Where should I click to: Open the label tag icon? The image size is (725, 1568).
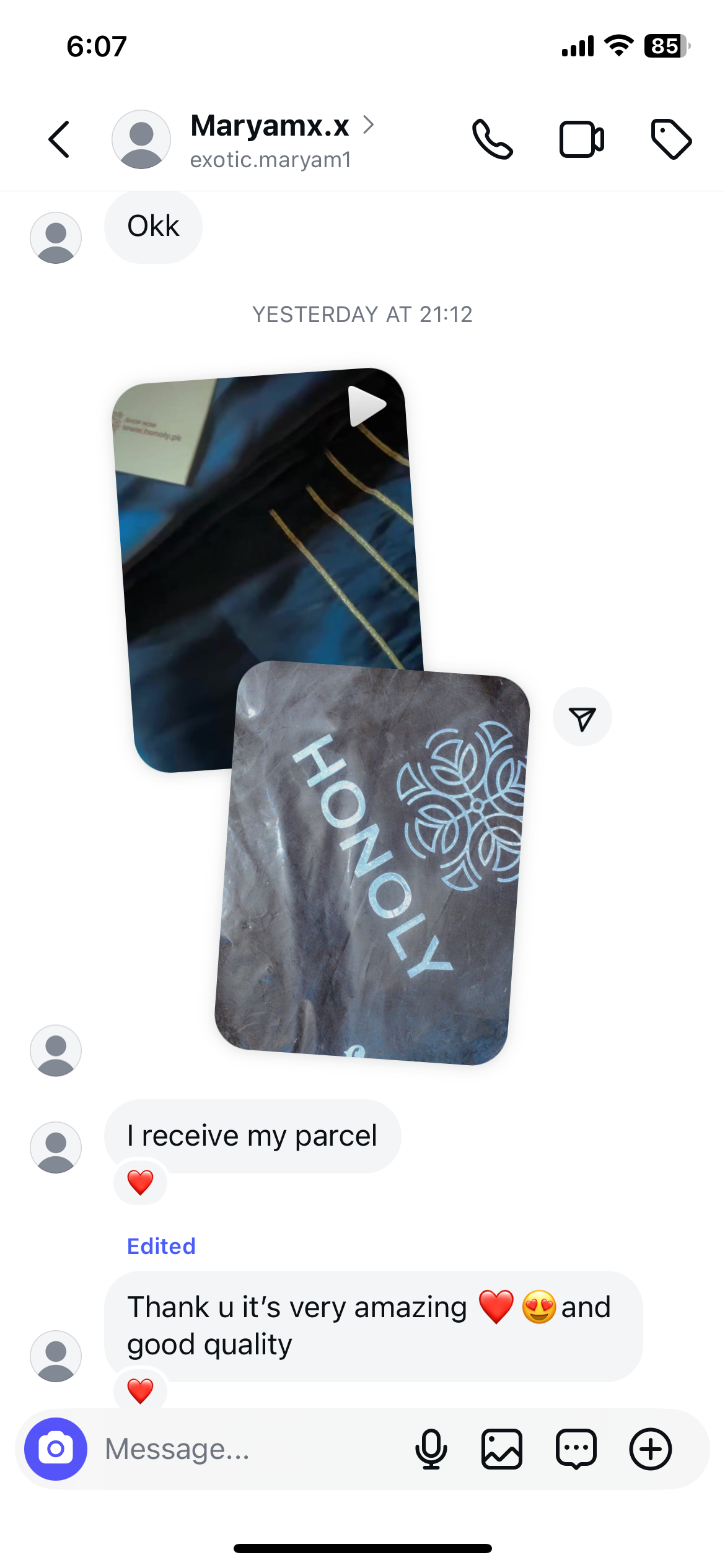[671, 139]
